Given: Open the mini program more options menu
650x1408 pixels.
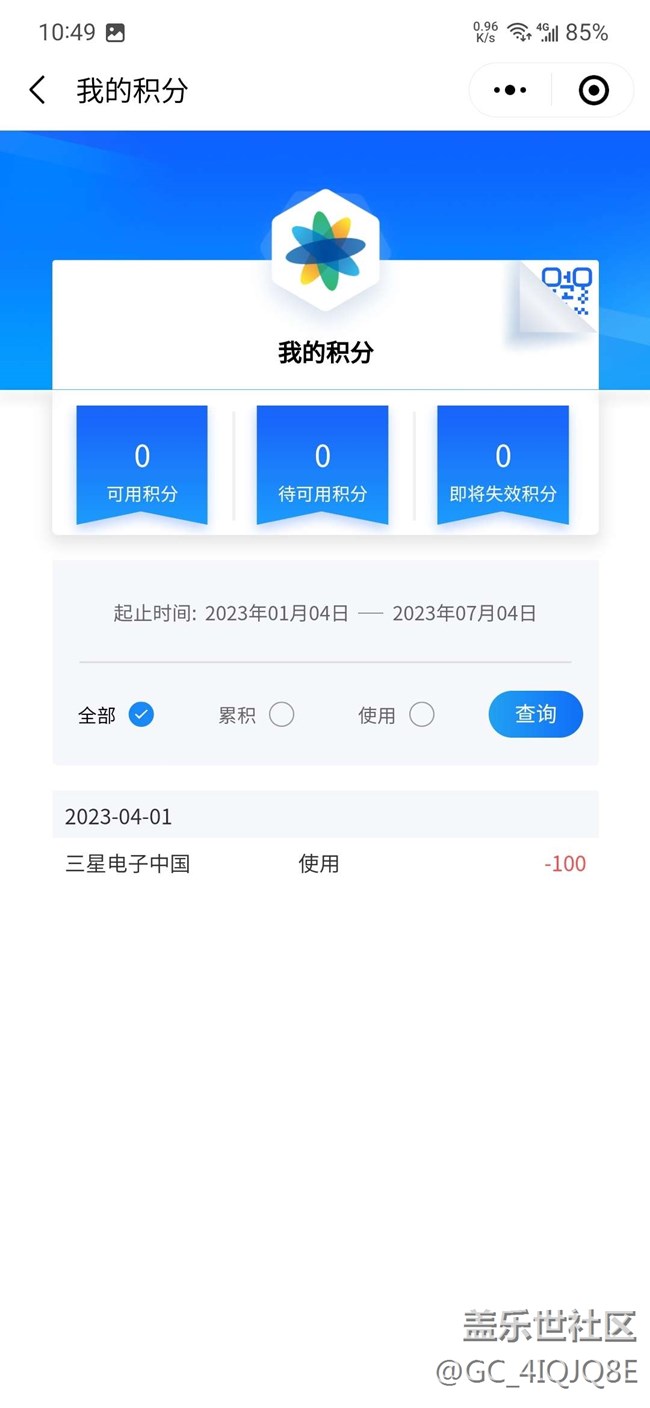Looking at the screenshot, I should pos(510,91).
